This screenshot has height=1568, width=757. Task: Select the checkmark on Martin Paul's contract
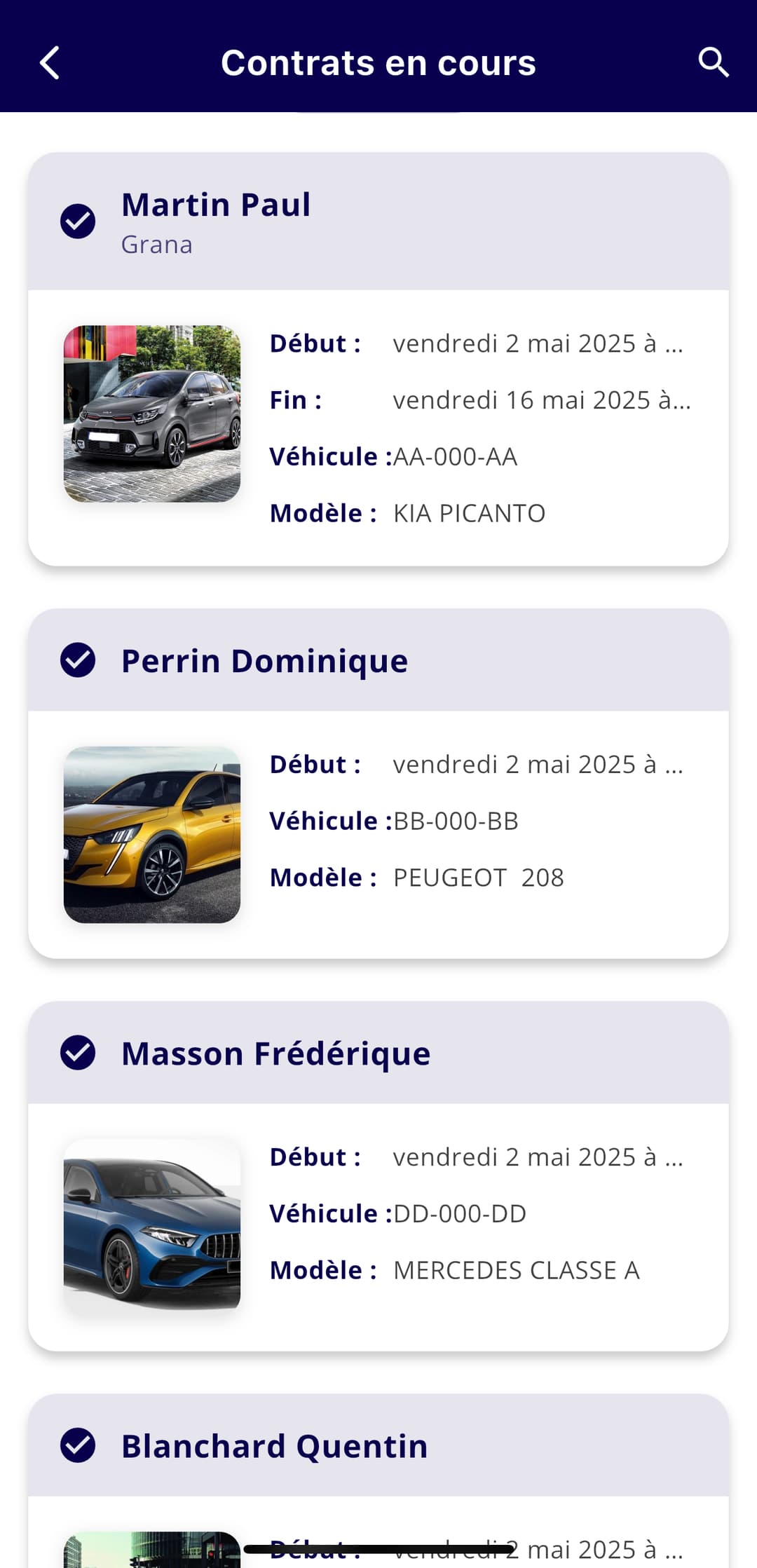coord(78,221)
